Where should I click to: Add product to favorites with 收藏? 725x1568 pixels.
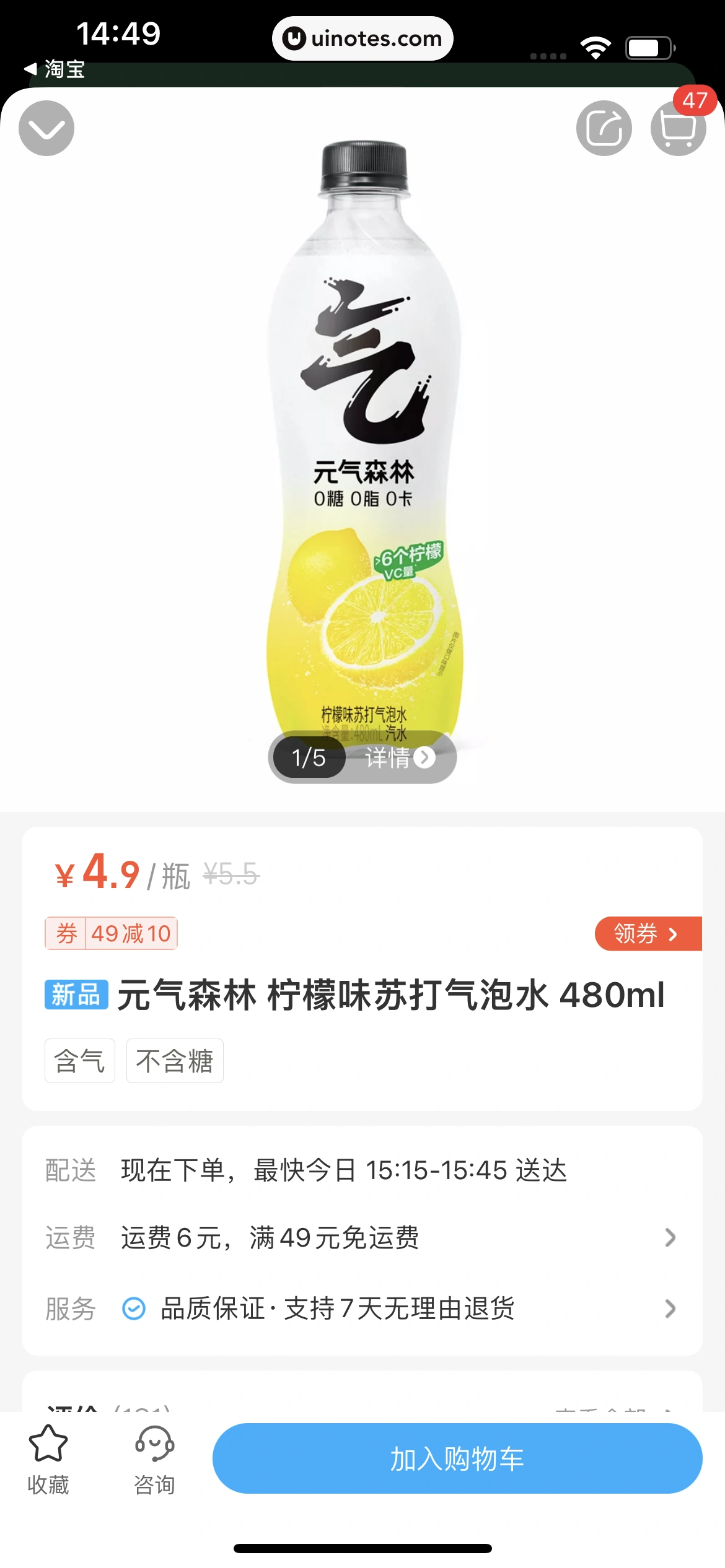(x=48, y=1459)
